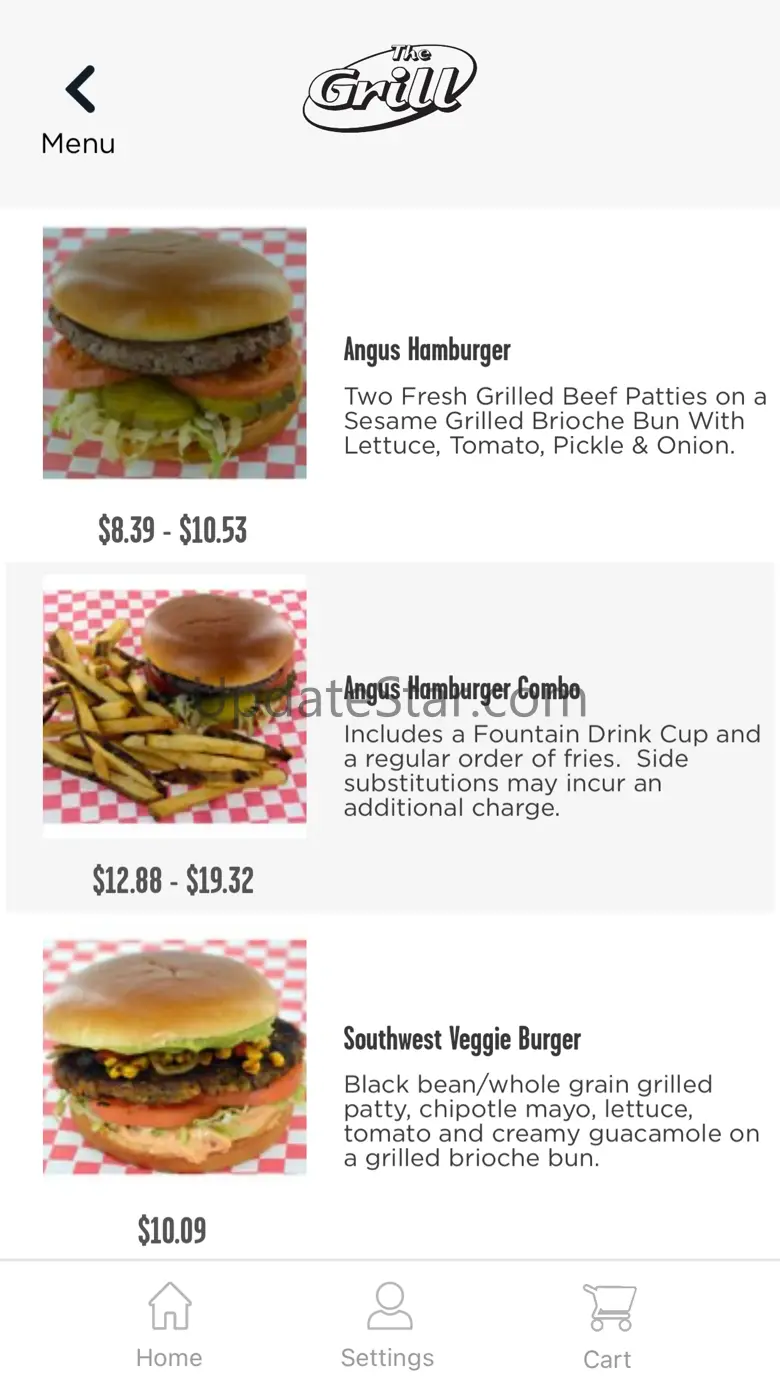
Task: Select the Angus Hamburger Combo
Action: click(461, 690)
